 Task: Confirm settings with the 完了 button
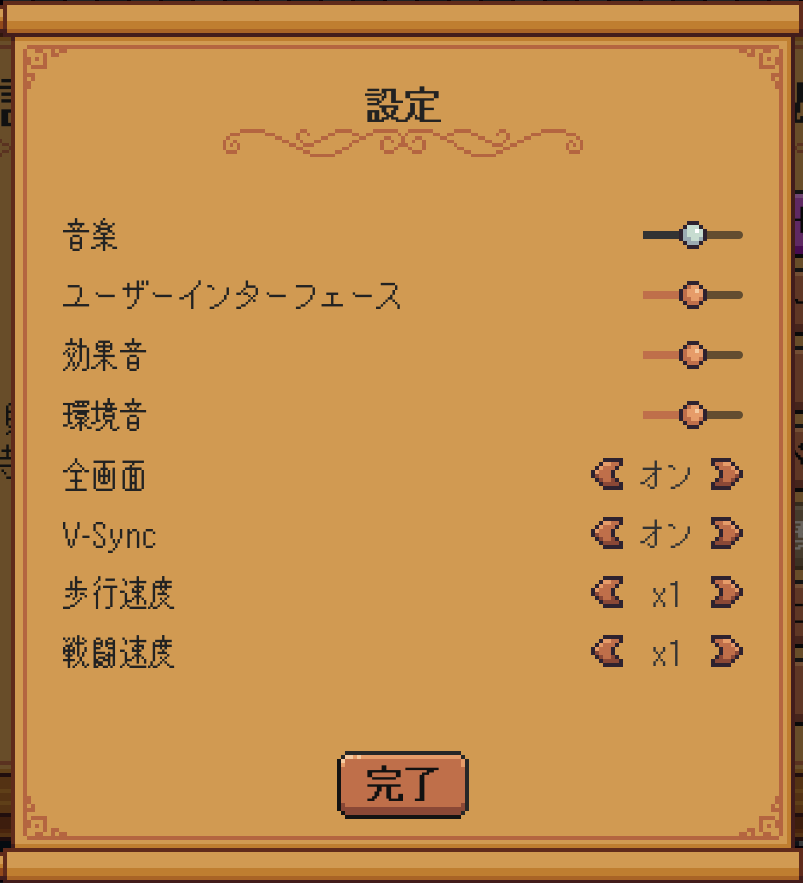(x=402, y=785)
